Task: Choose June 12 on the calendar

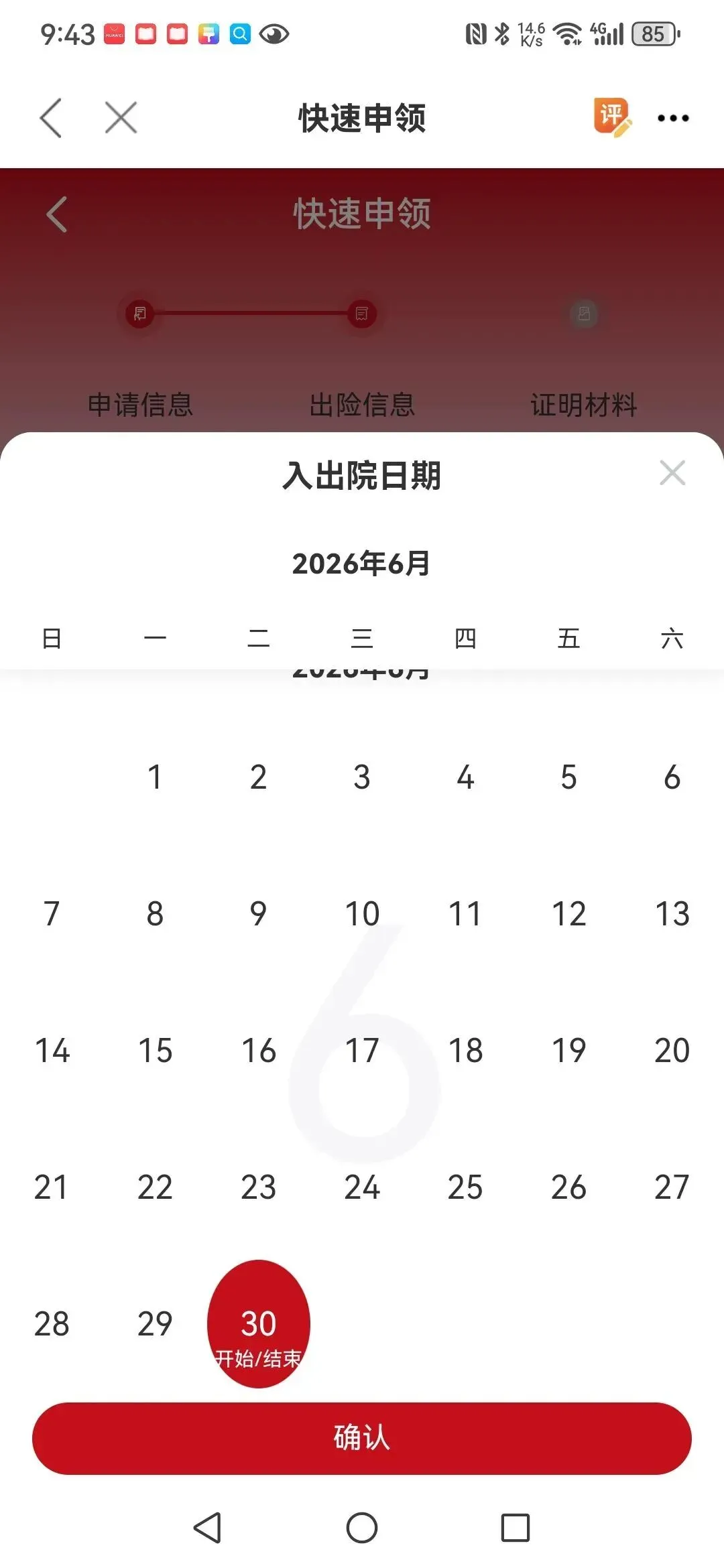Action: pyautogui.click(x=568, y=914)
